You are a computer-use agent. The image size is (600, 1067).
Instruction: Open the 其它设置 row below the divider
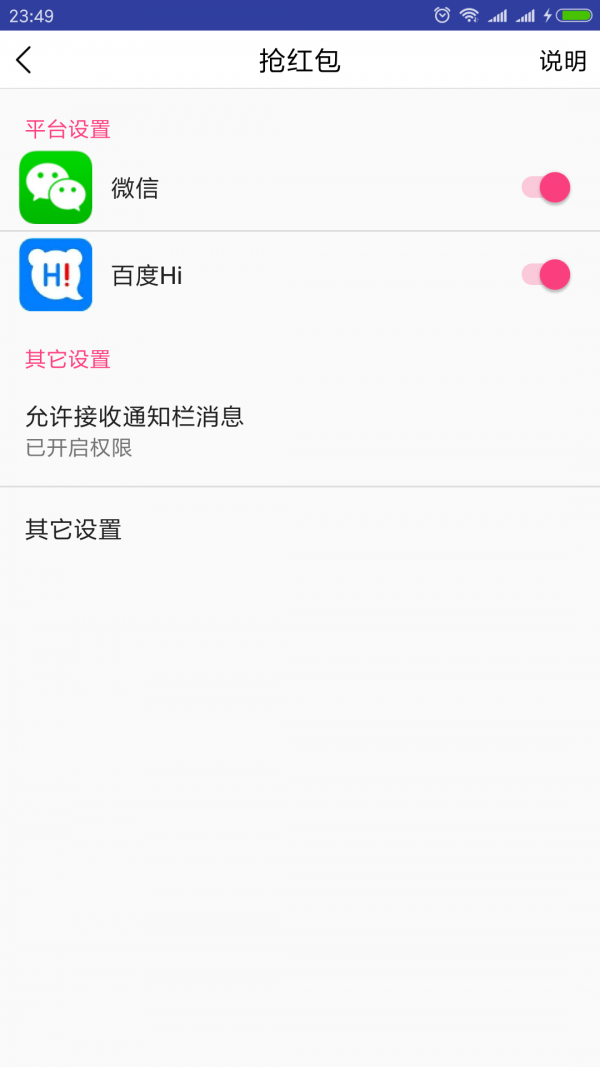pyautogui.click(x=300, y=529)
